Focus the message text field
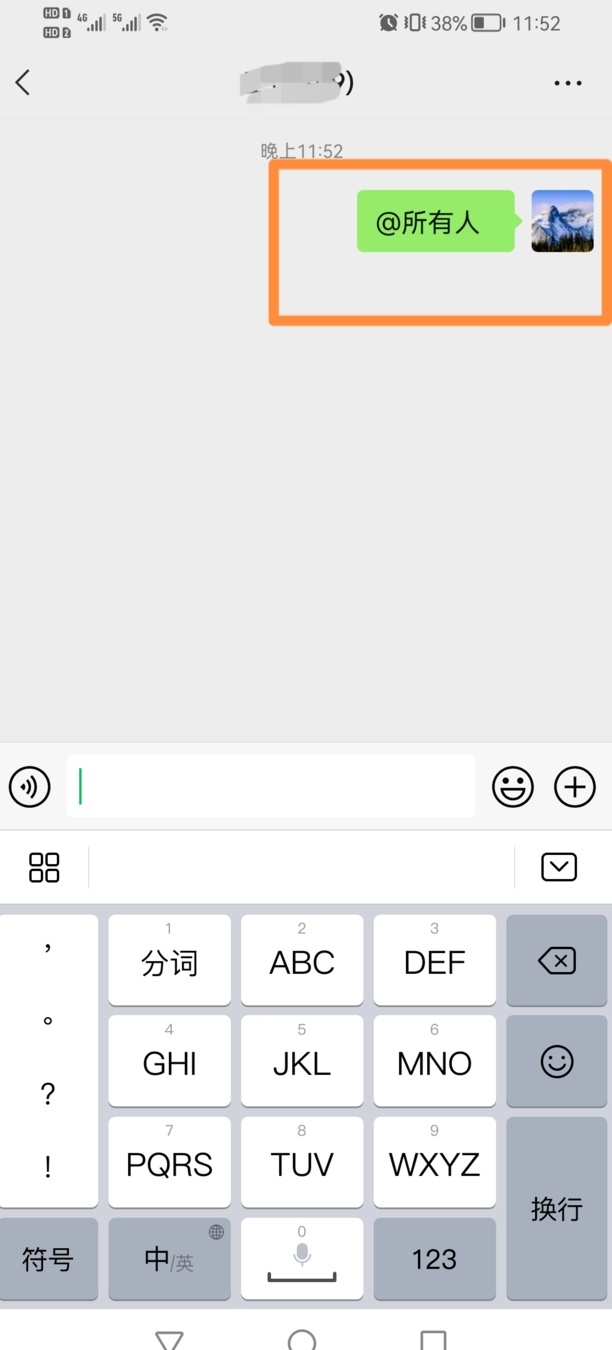This screenshot has width=612, height=1350. pyautogui.click(x=270, y=787)
